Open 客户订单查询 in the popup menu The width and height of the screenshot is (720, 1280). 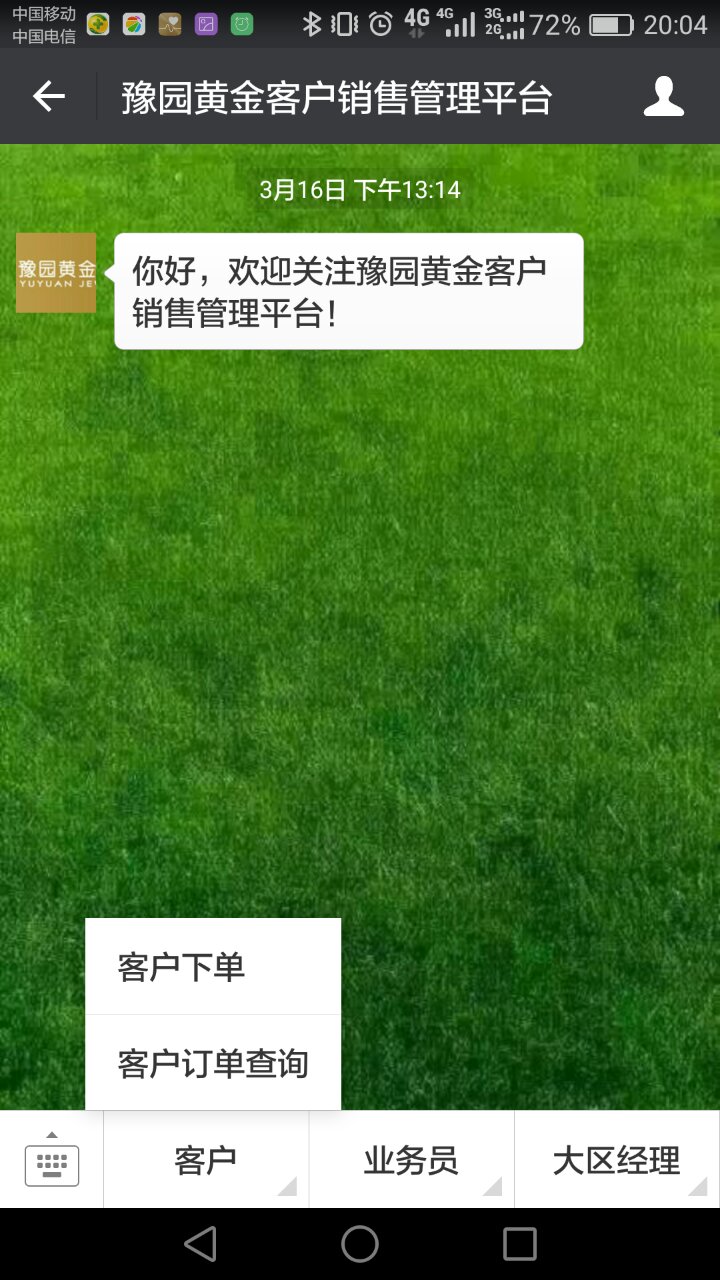click(x=212, y=1063)
